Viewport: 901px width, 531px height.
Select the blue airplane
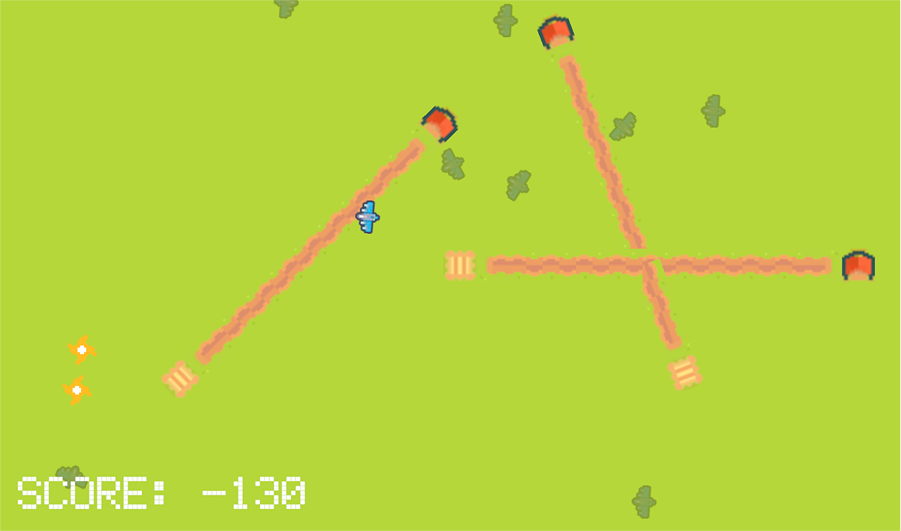(x=368, y=216)
